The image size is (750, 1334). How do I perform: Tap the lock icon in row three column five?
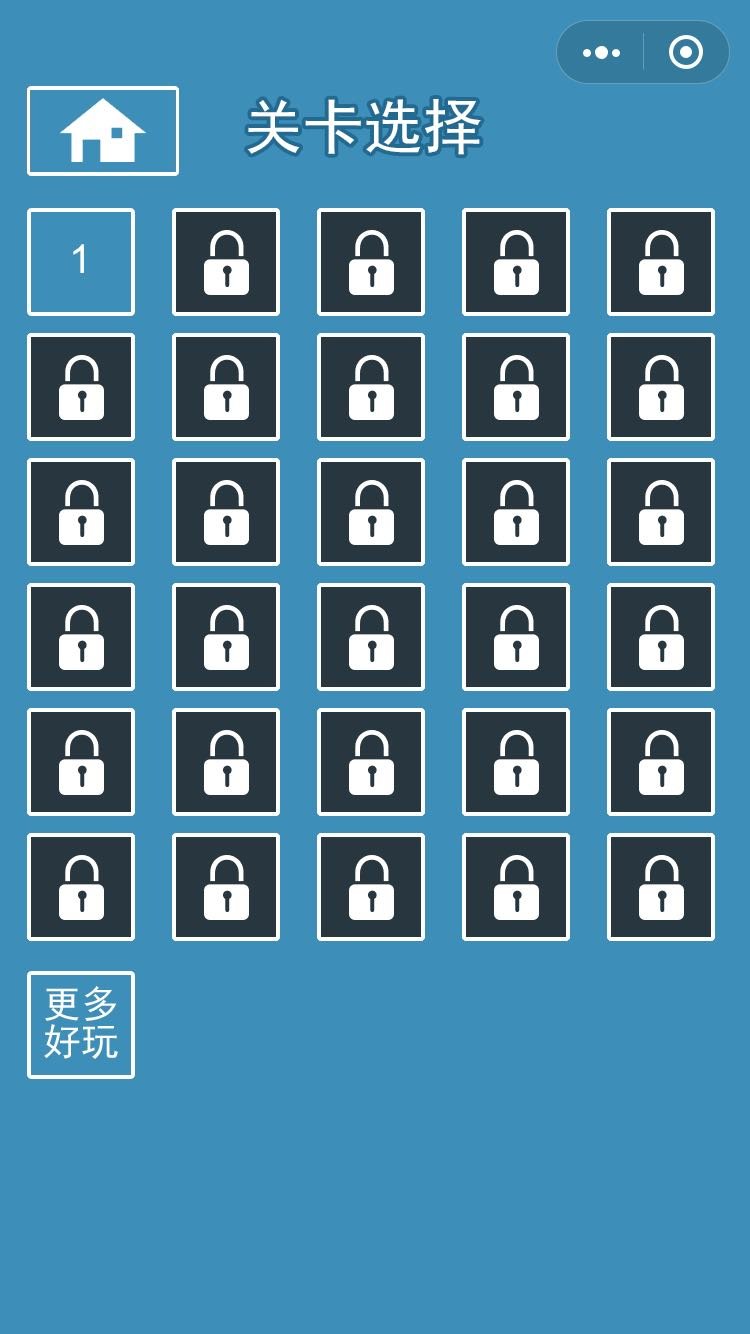660,512
